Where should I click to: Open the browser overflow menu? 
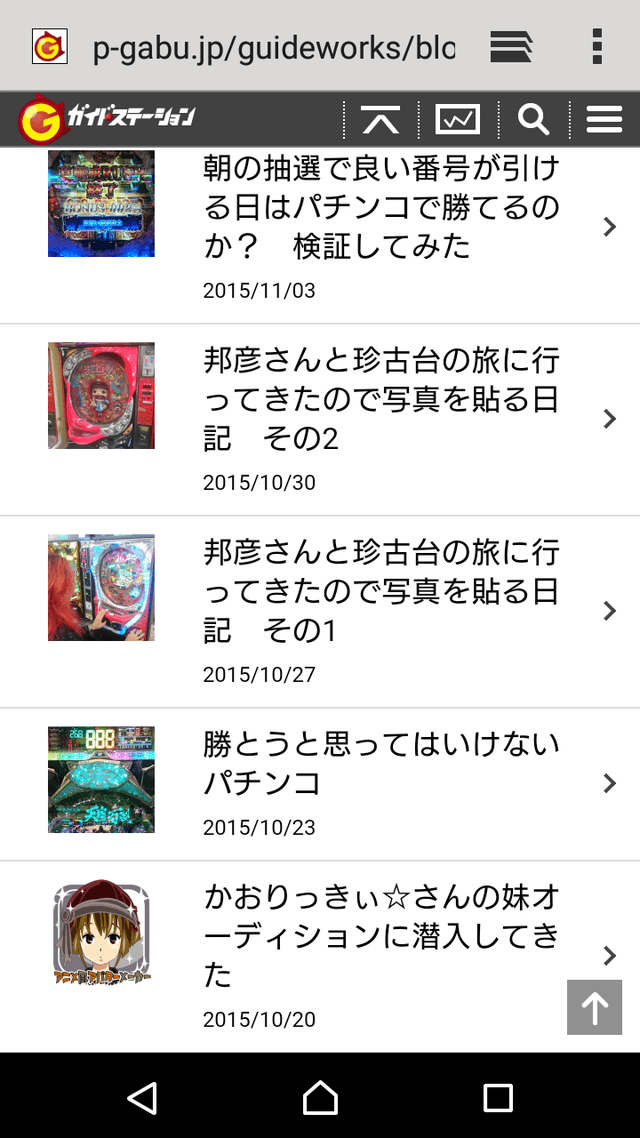click(x=597, y=47)
